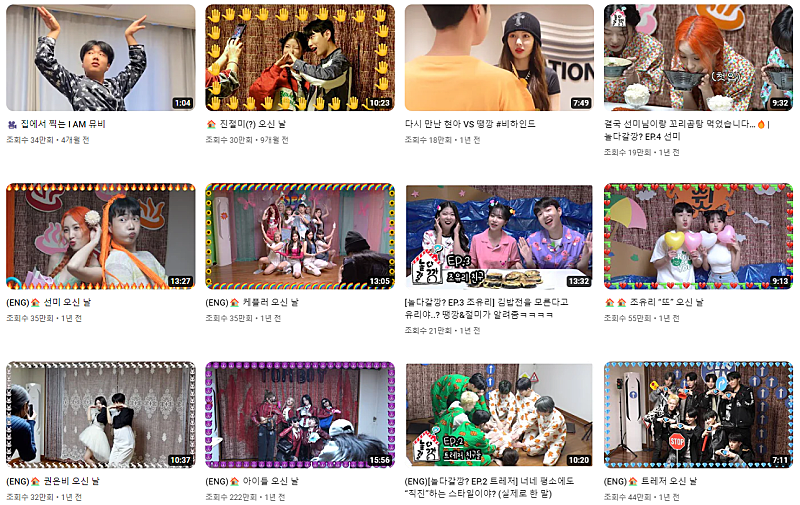Screen dimensions: 800x505
Task: Open the video (ENG) 권은비 오신 날
Action: [x=100, y=414]
